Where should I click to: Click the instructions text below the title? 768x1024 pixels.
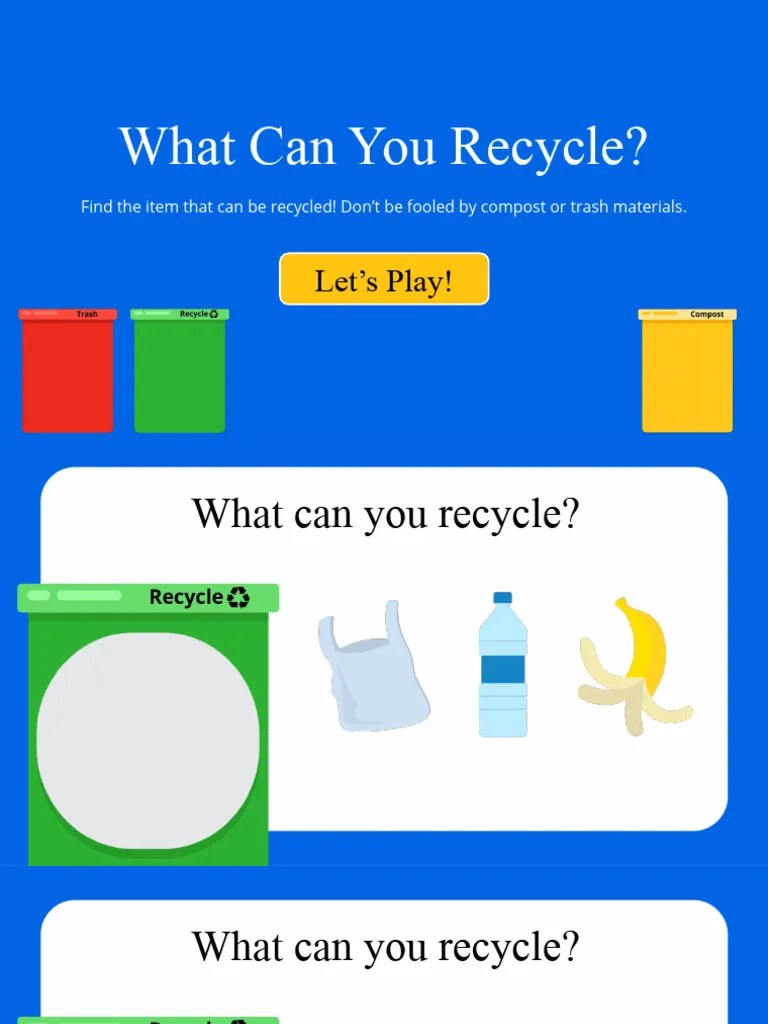384,207
